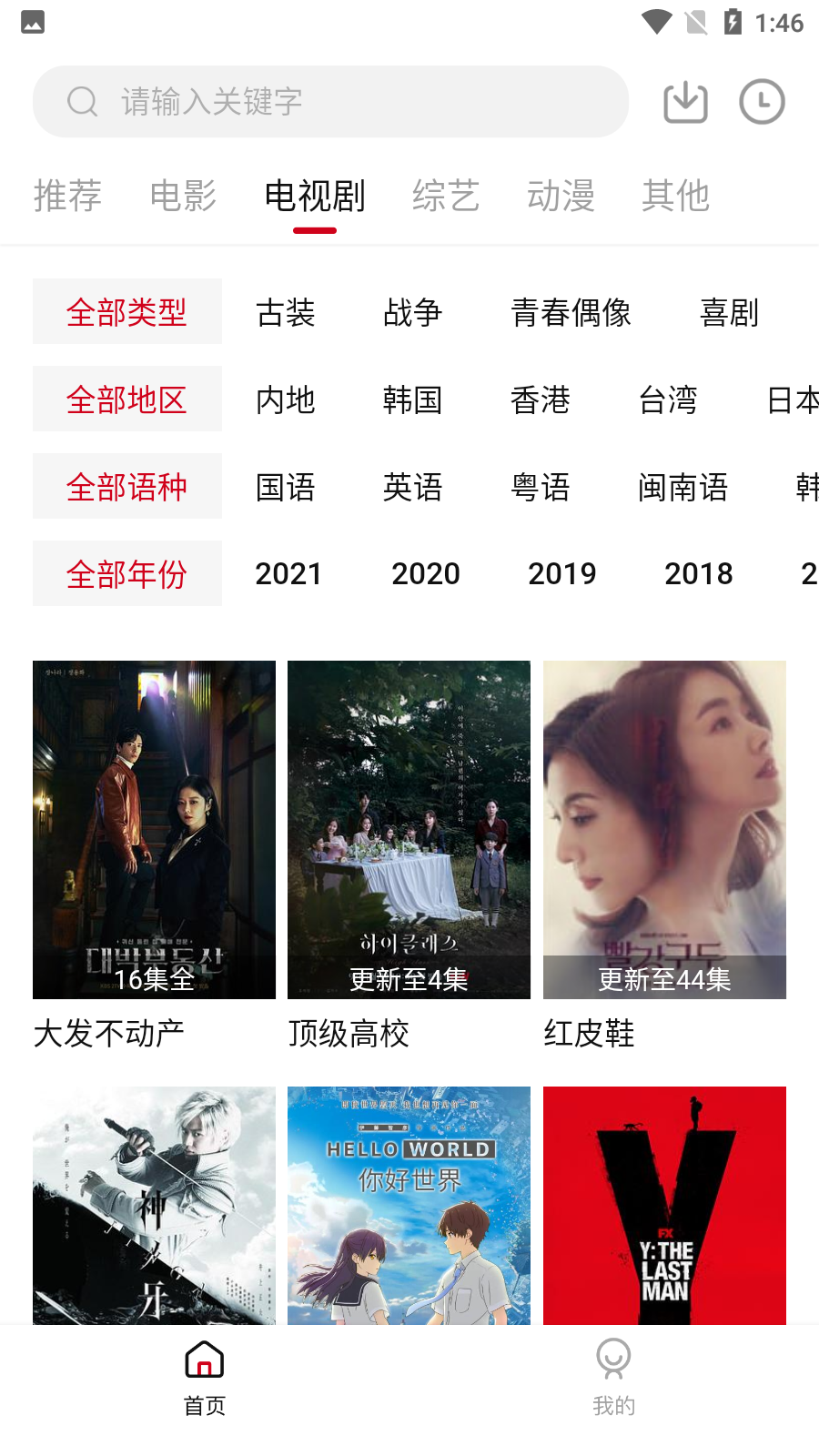Open 我的 profile icon at bottom right
This screenshot has height=1456, width=819.
(x=614, y=1359)
